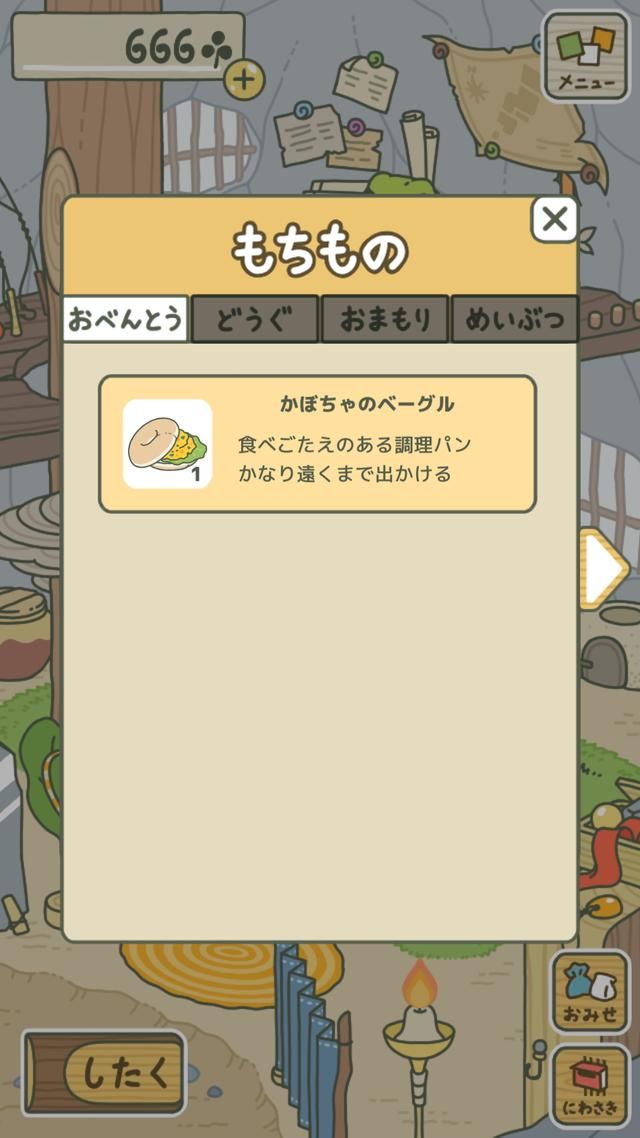Open the おまもり tab
640x1138 pixels.
385,319
